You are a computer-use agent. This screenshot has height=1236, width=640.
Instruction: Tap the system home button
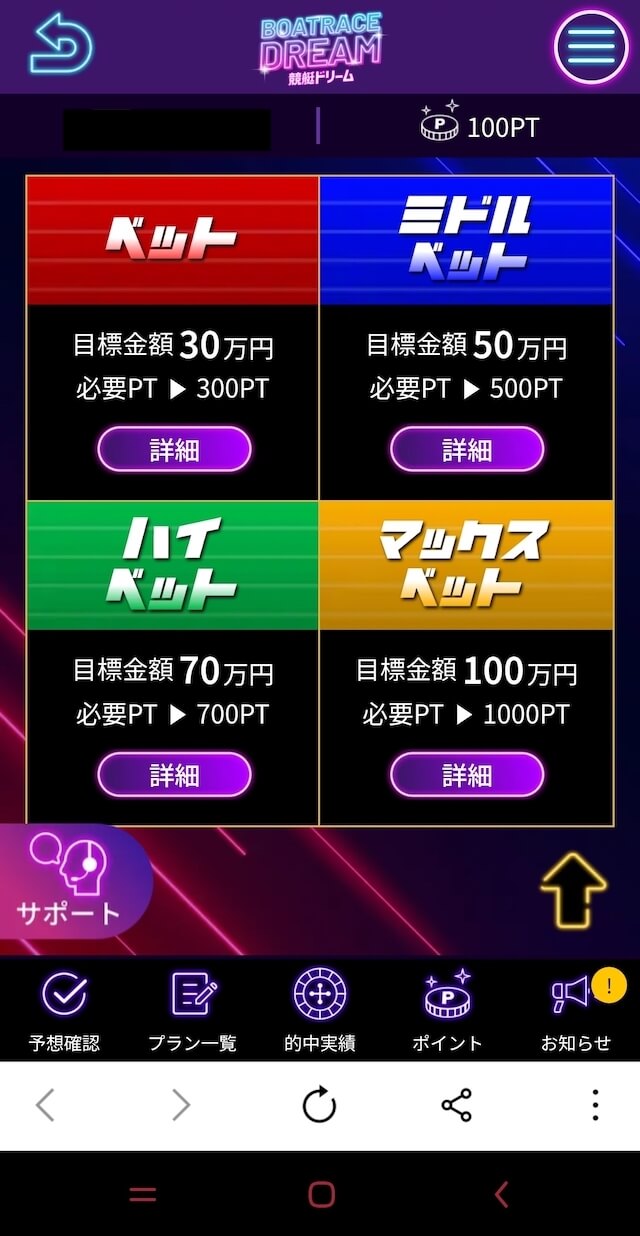pyautogui.click(x=321, y=1194)
